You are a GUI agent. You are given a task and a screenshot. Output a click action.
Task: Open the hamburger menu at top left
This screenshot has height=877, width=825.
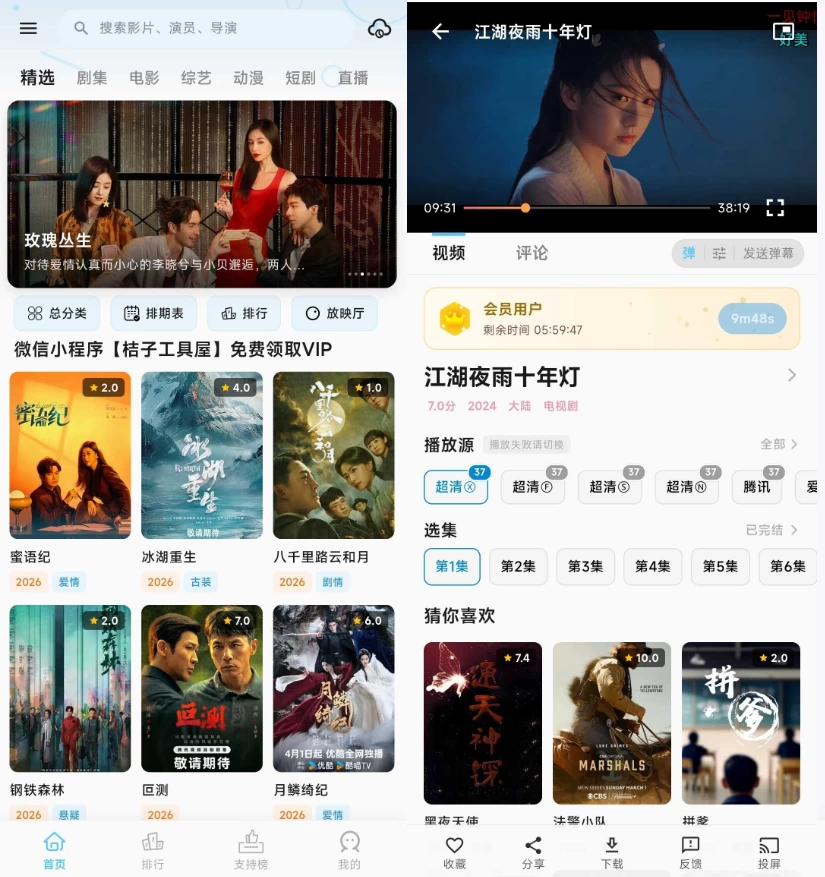pos(27,28)
